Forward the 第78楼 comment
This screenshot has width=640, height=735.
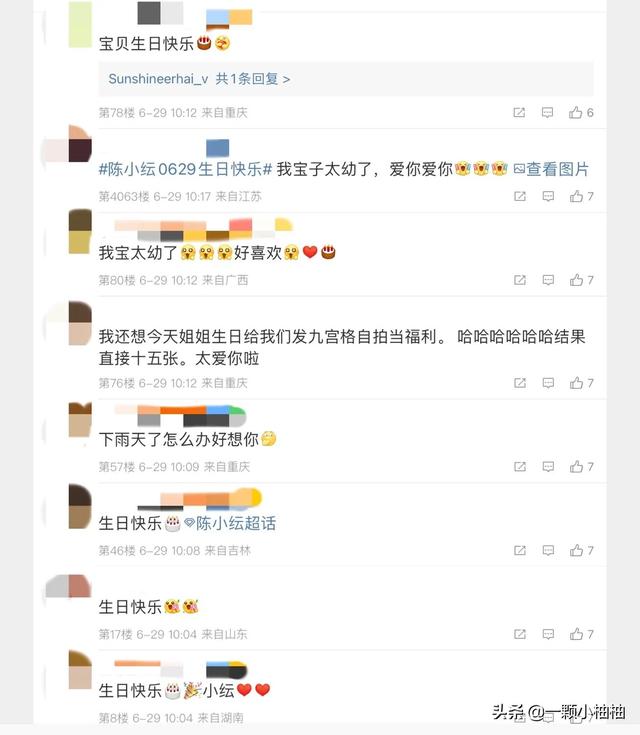[519, 113]
